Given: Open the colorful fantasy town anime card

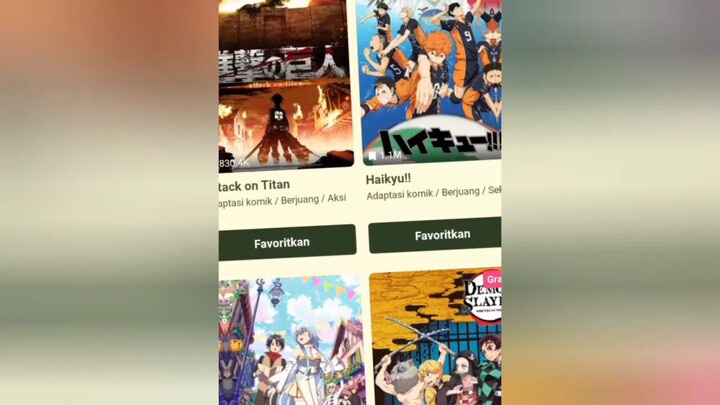Looking at the screenshot, I should 289,343.
